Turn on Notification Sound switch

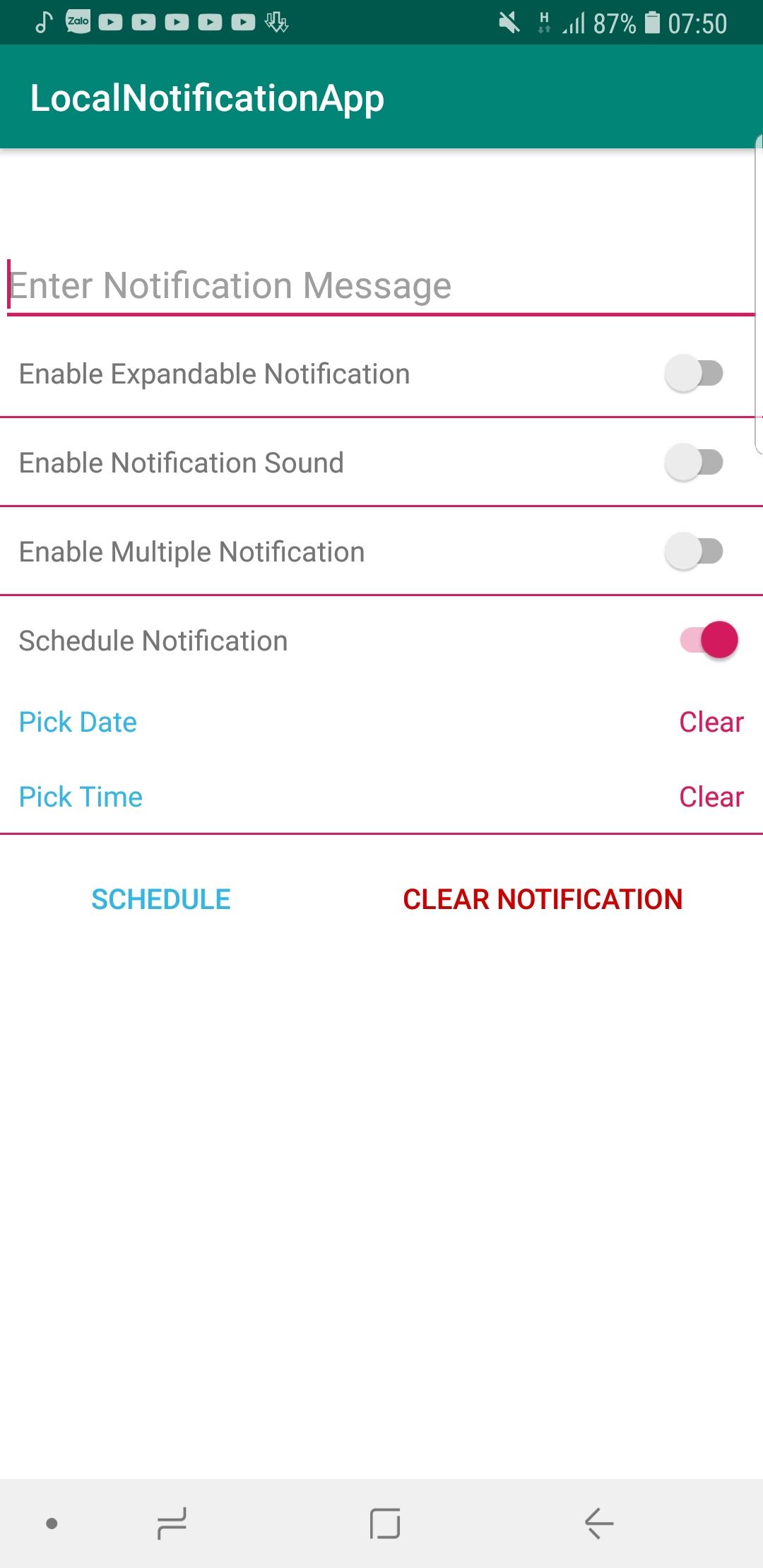tap(694, 463)
